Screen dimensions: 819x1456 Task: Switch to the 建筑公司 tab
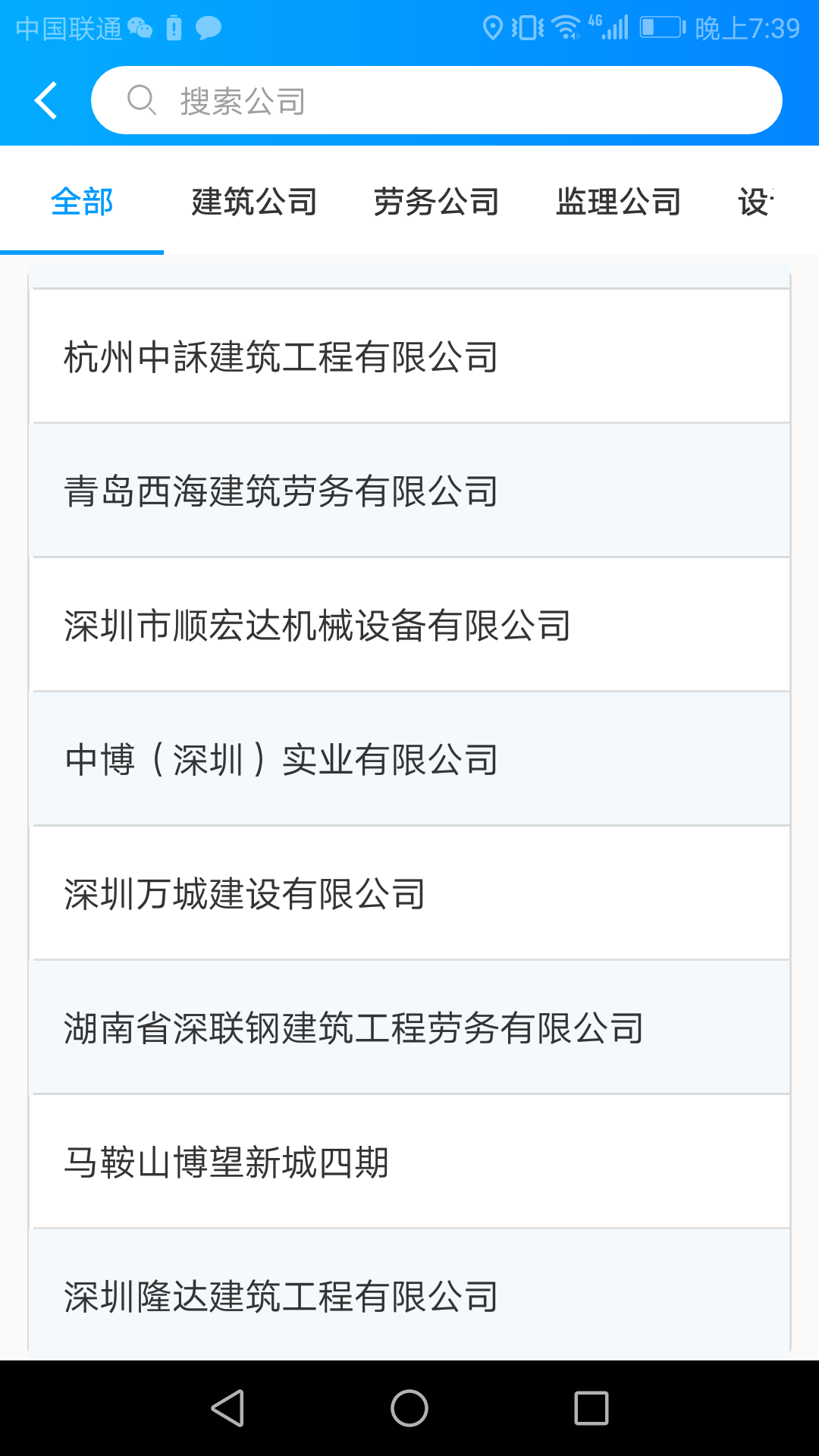click(254, 201)
